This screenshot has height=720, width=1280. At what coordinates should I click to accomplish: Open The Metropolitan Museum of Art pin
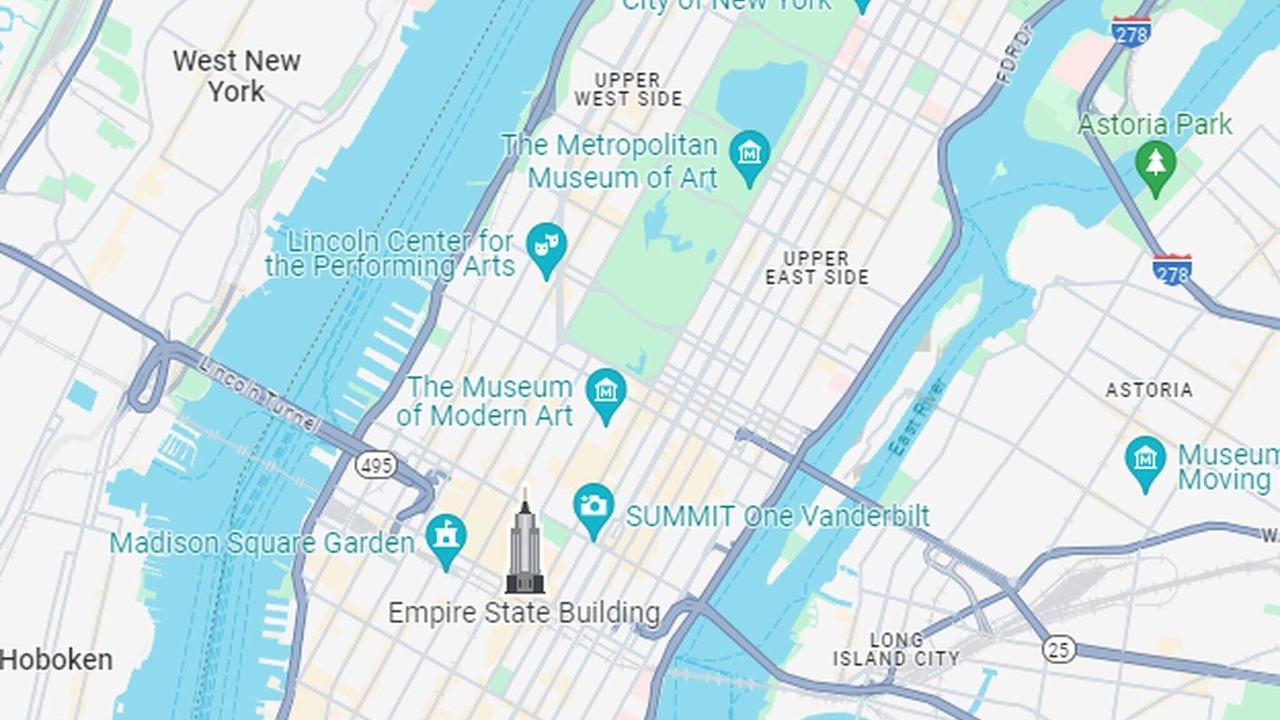click(749, 155)
